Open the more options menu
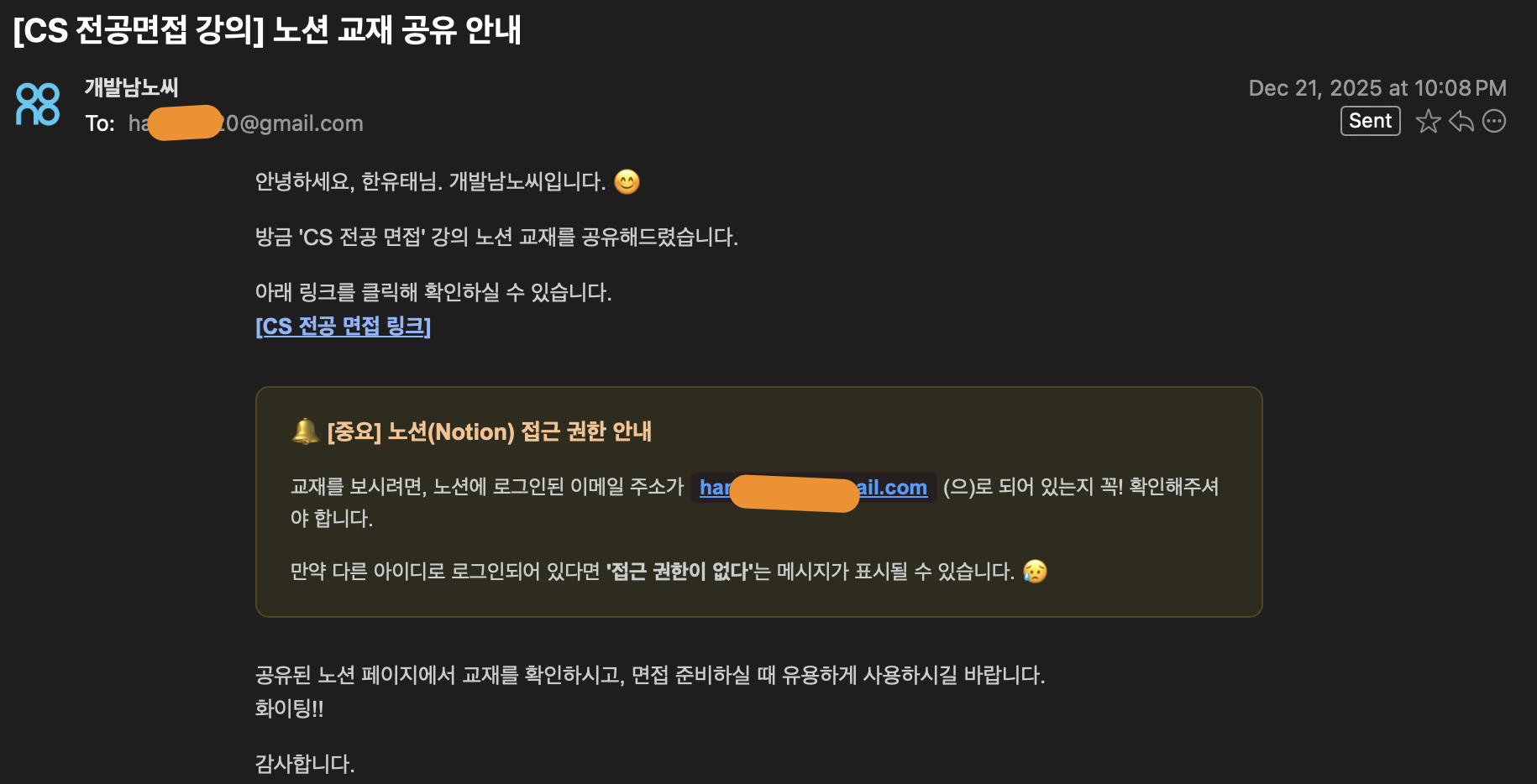Image resolution: width=1537 pixels, height=784 pixels. coord(1494,122)
